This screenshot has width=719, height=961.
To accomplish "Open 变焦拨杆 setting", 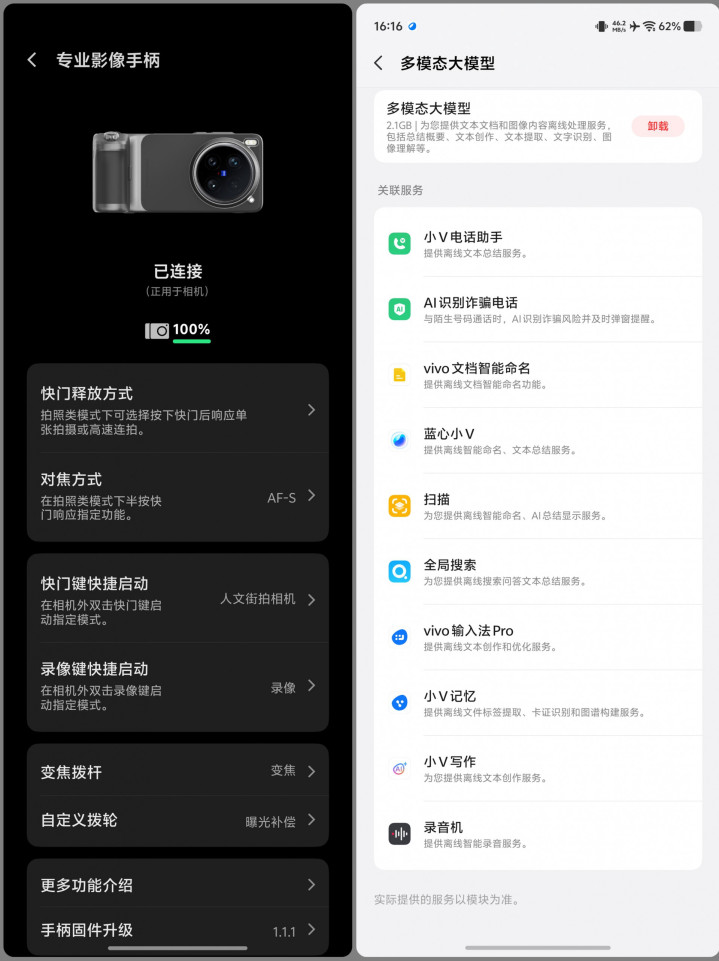I will coord(177,771).
